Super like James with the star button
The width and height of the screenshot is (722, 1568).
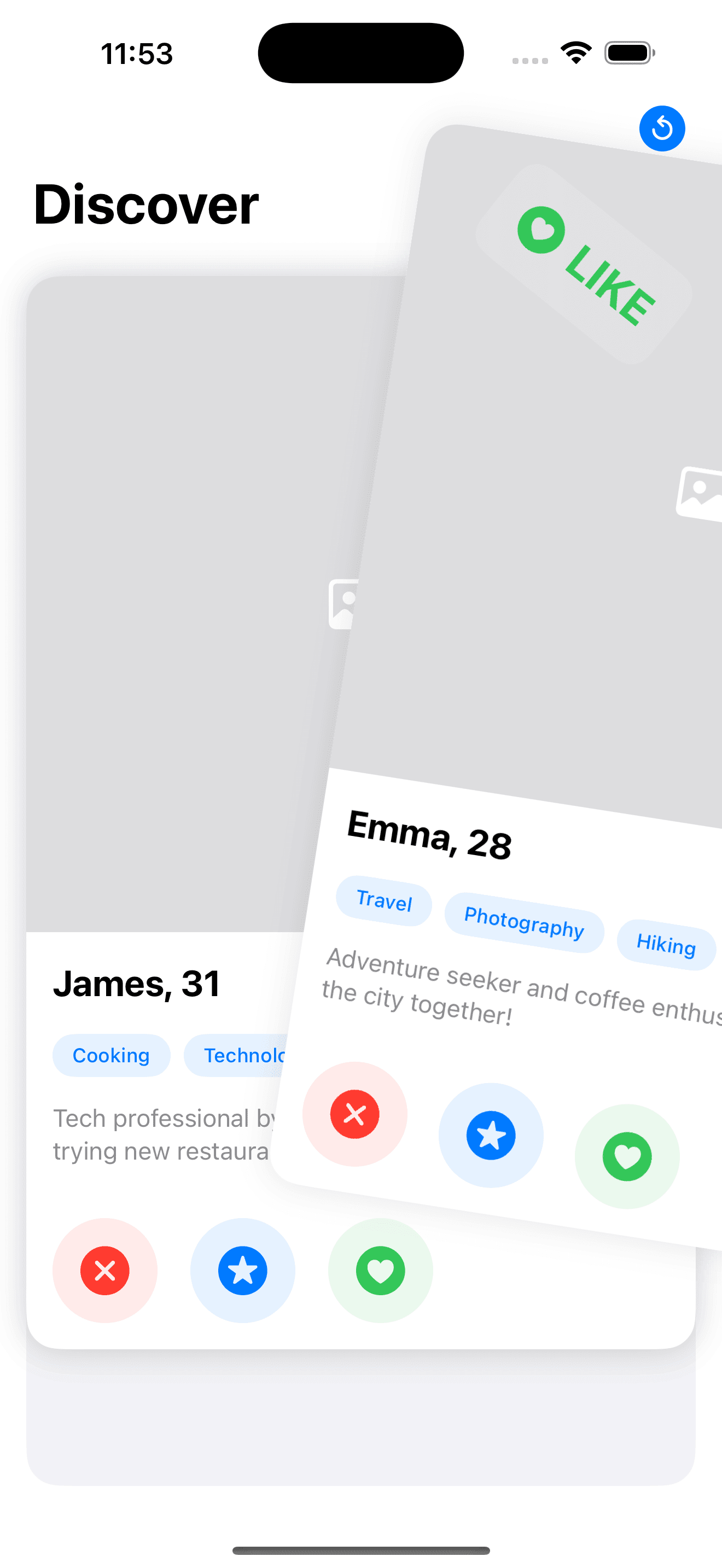[x=243, y=1271]
